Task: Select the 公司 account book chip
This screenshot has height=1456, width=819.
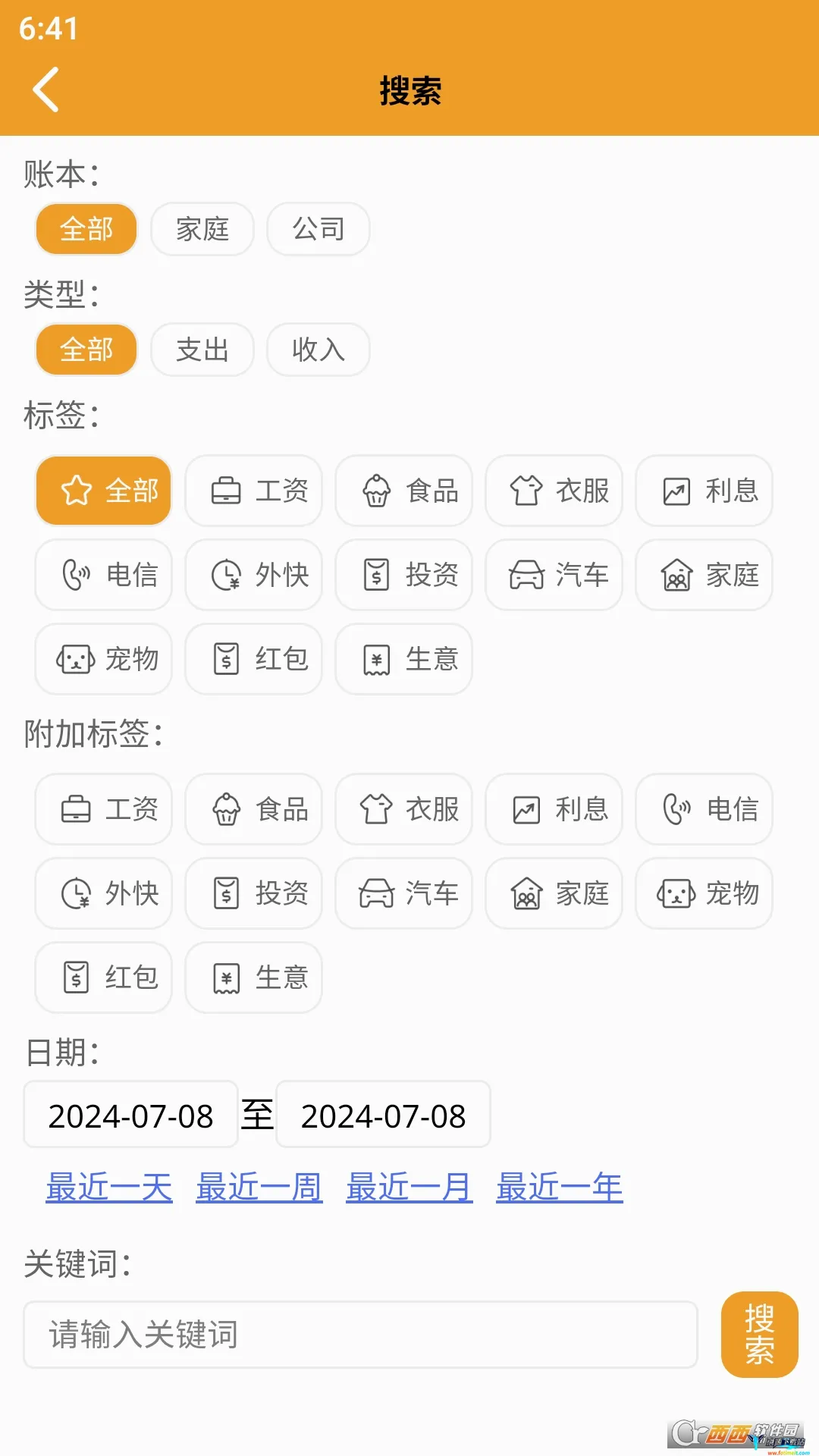Action: (x=318, y=229)
